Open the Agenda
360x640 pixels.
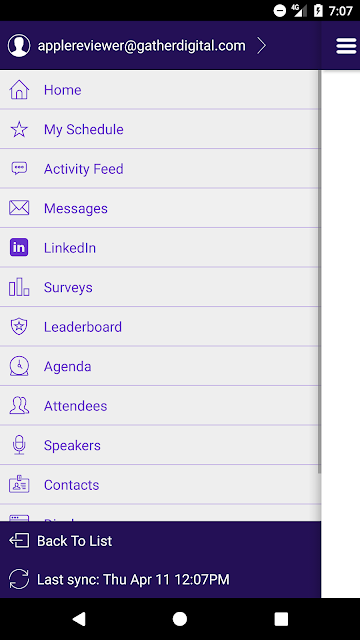click(160, 367)
